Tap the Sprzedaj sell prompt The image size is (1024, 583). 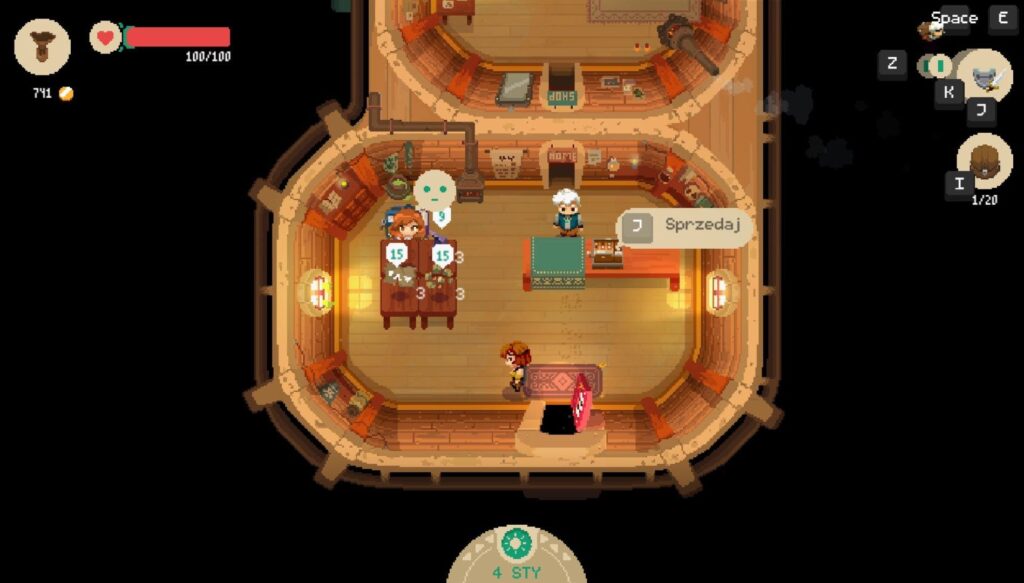685,227
